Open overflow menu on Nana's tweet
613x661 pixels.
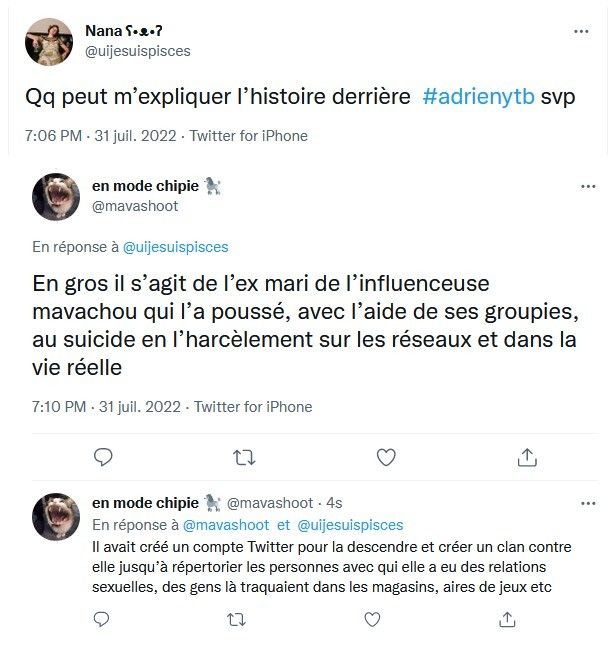point(581,31)
